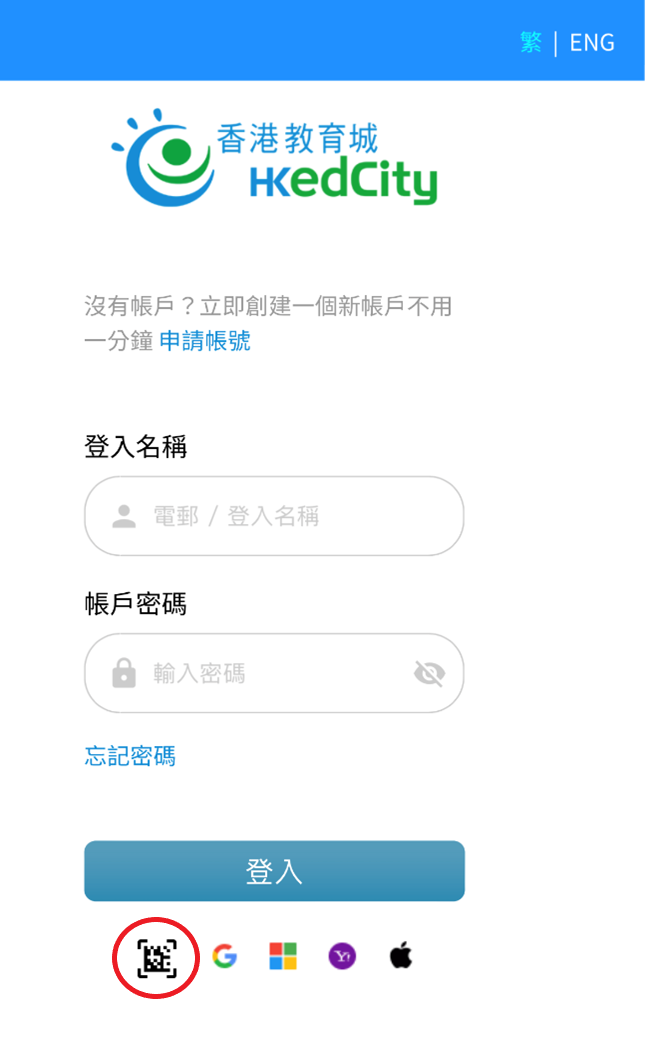Open the 申請帳號 sign-up link
645x1040 pixels.
[x=205, y=341]
